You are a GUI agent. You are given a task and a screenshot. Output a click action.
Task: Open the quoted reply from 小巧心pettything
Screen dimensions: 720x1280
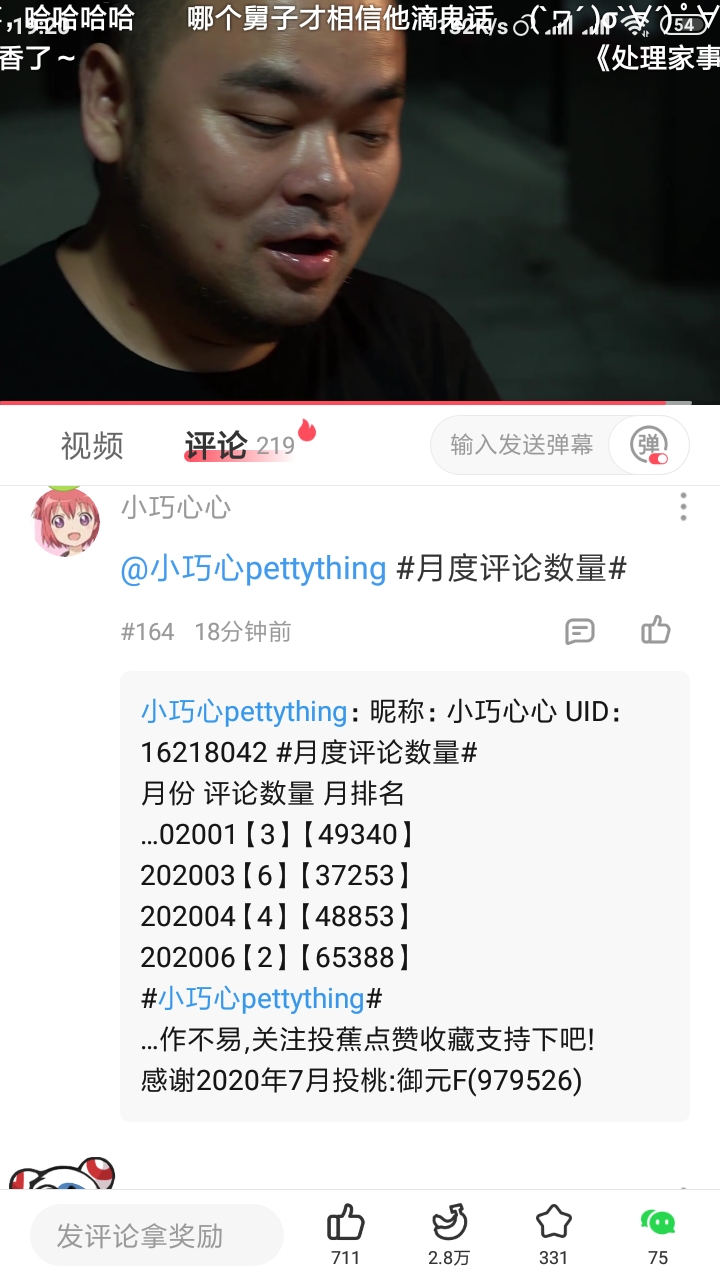(404, 895)
